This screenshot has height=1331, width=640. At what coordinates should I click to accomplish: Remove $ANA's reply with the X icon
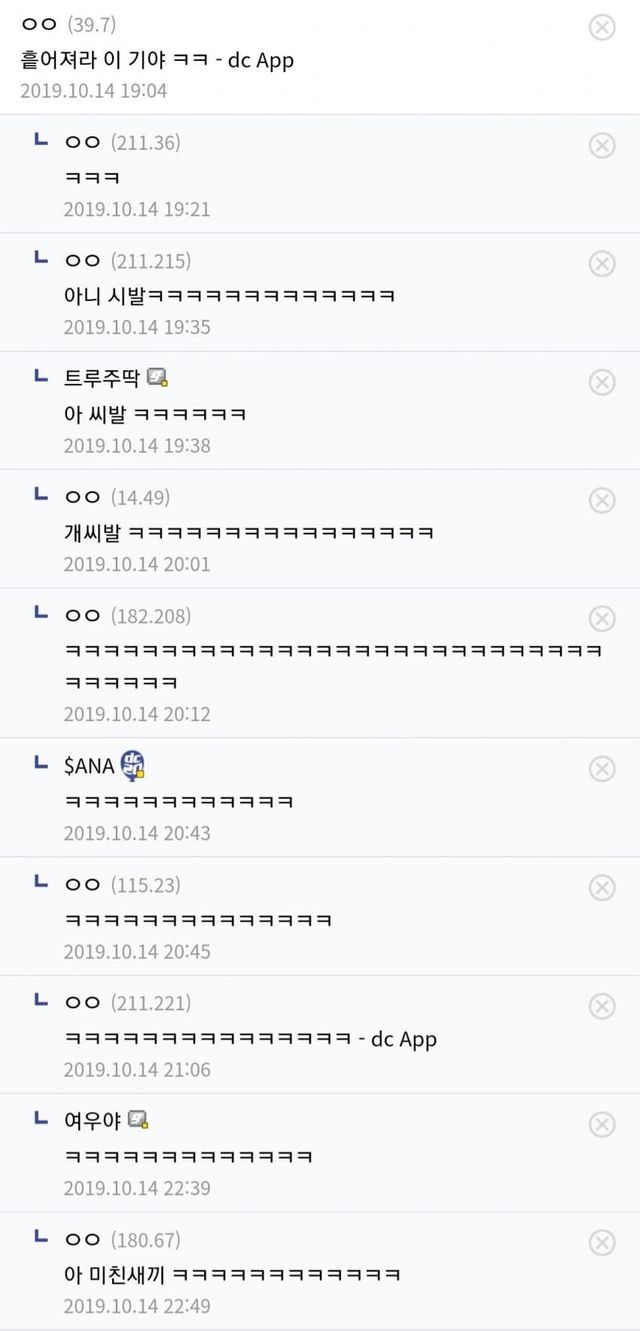pos(602,768)
